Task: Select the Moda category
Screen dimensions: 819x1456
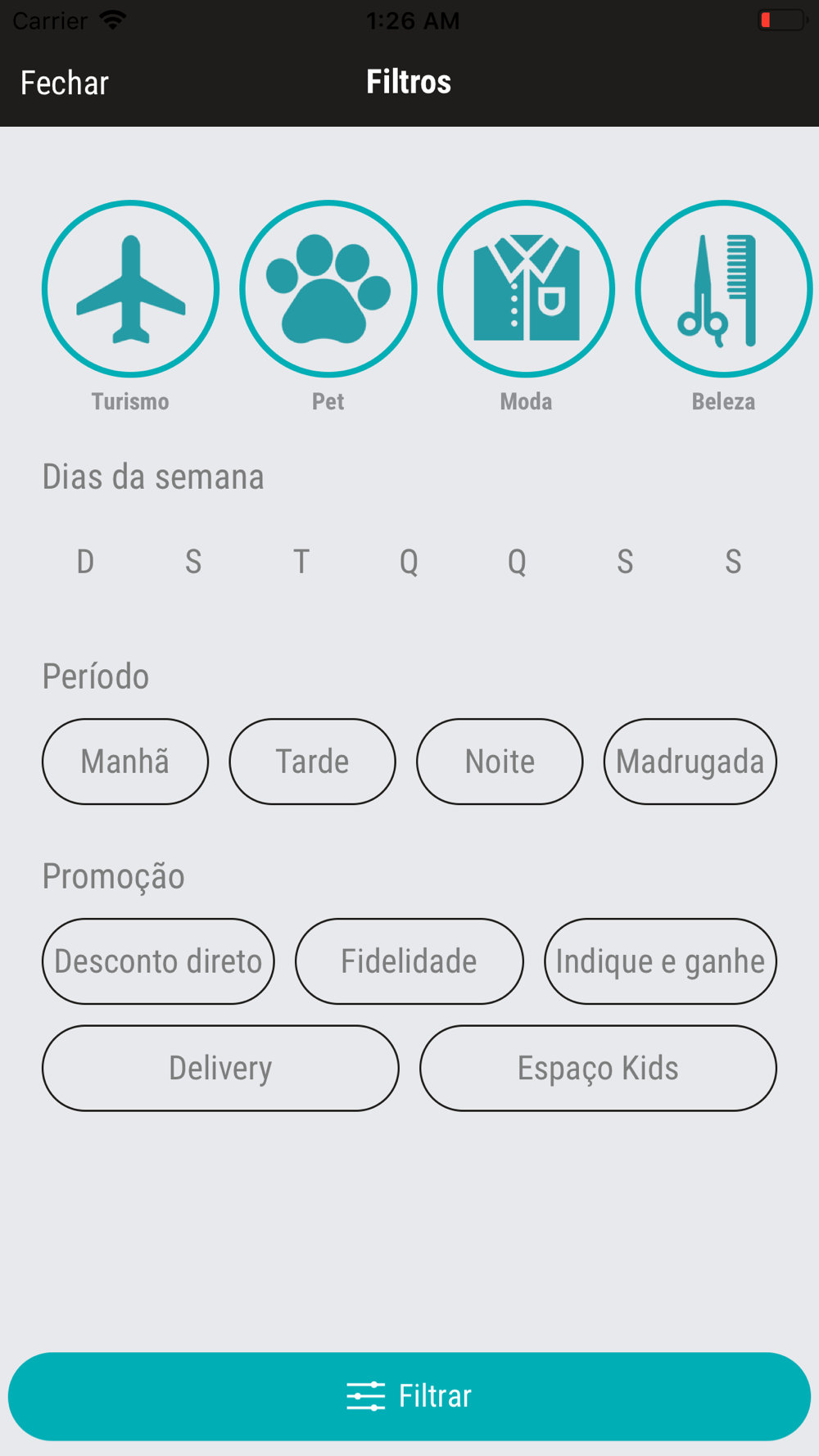Action: coord(526,289)
